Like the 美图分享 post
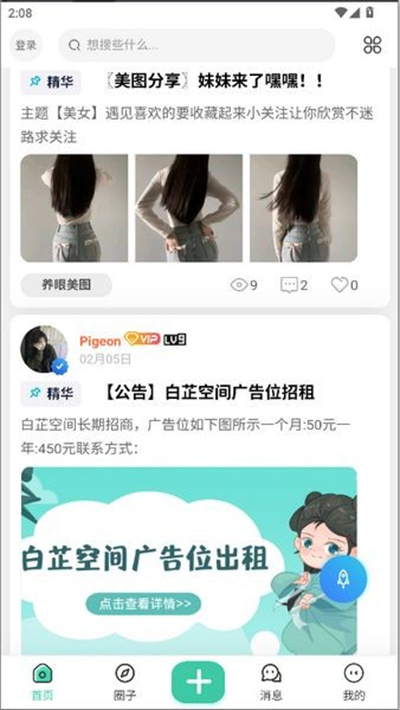400x710 pixels. coord(344,285)
